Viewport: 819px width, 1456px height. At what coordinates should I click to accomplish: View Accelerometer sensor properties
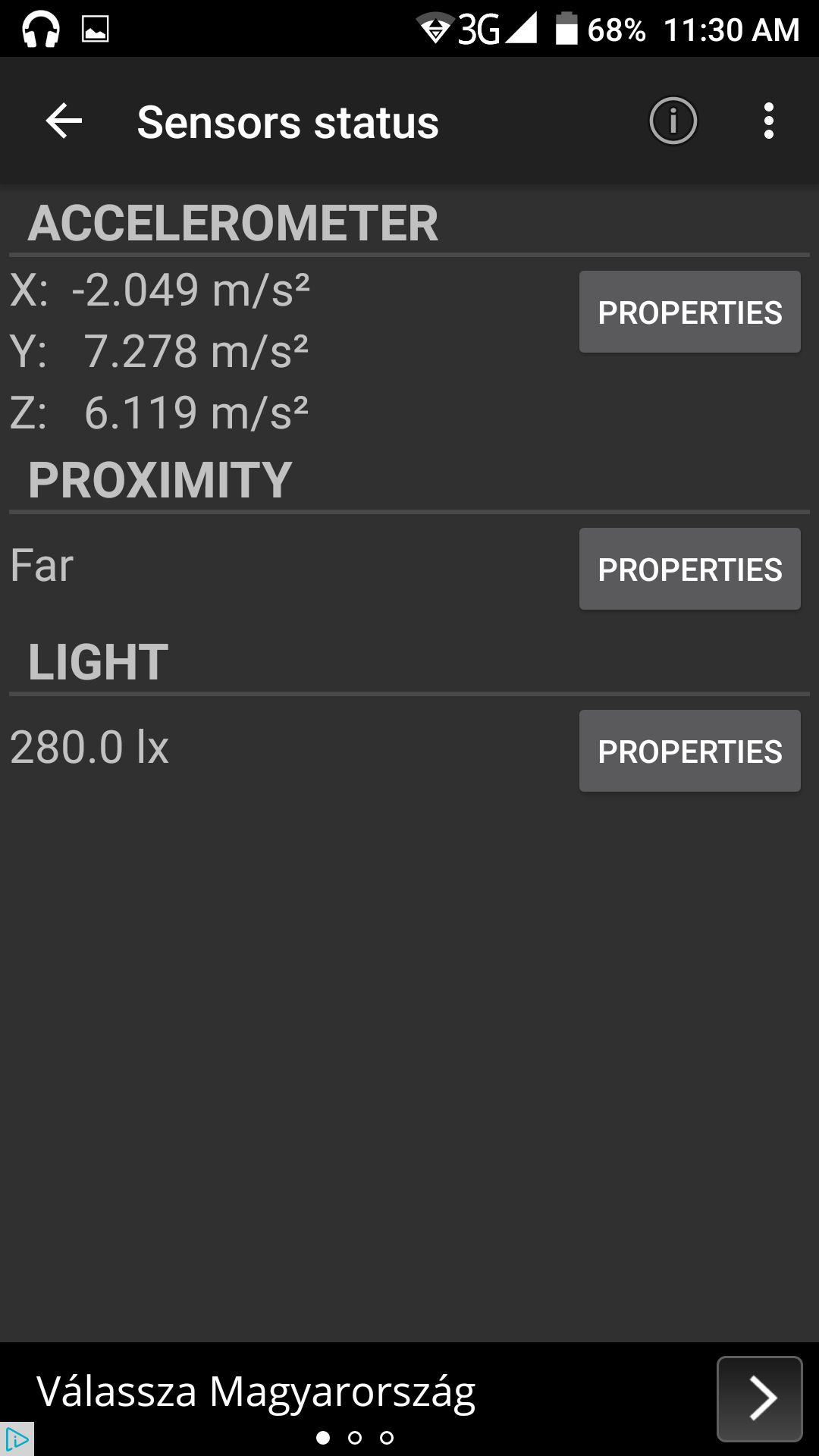pyautogui.click(x=689, y=312)
